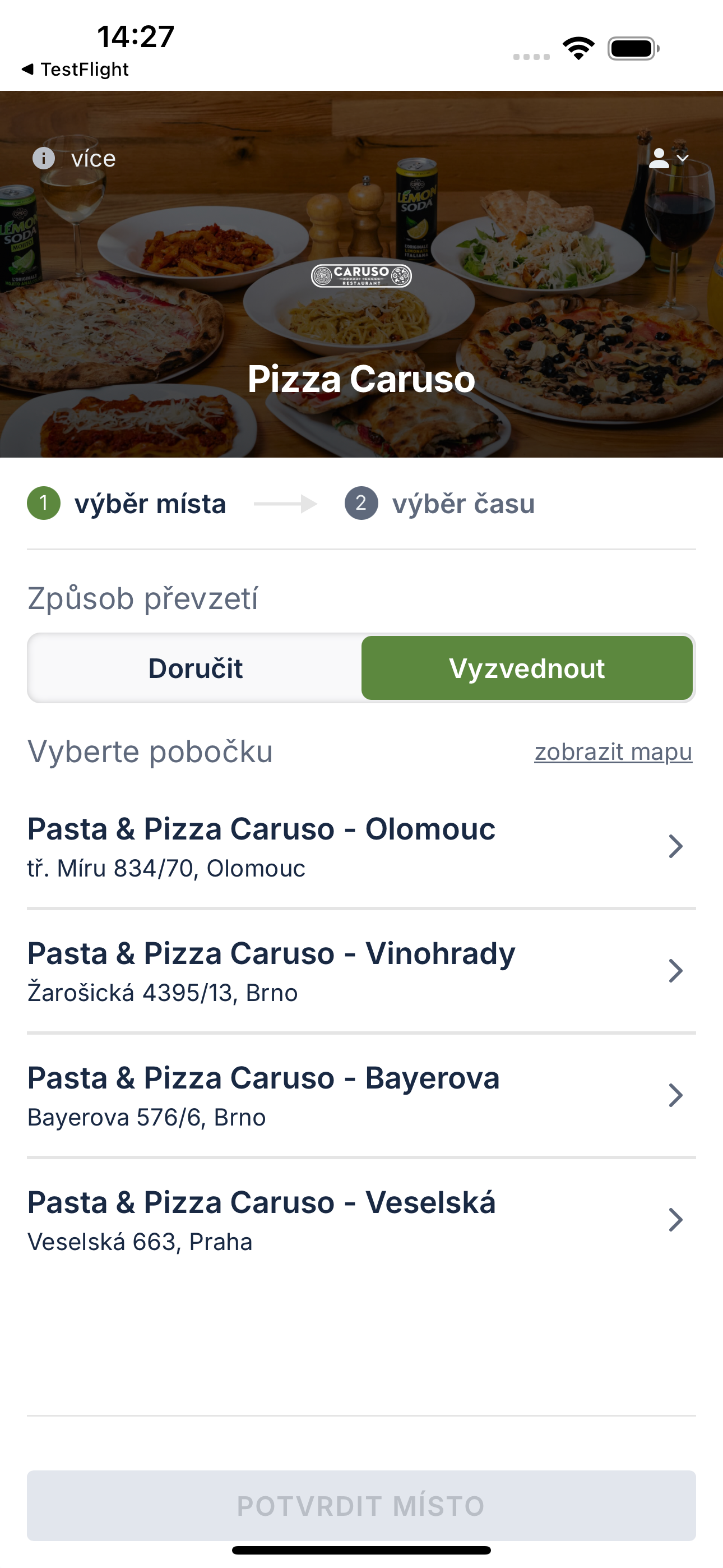Switch to the 'výběr času' step
This screenshot has height=1568, width=723.
pyautogui.click(x=464, y=504)
